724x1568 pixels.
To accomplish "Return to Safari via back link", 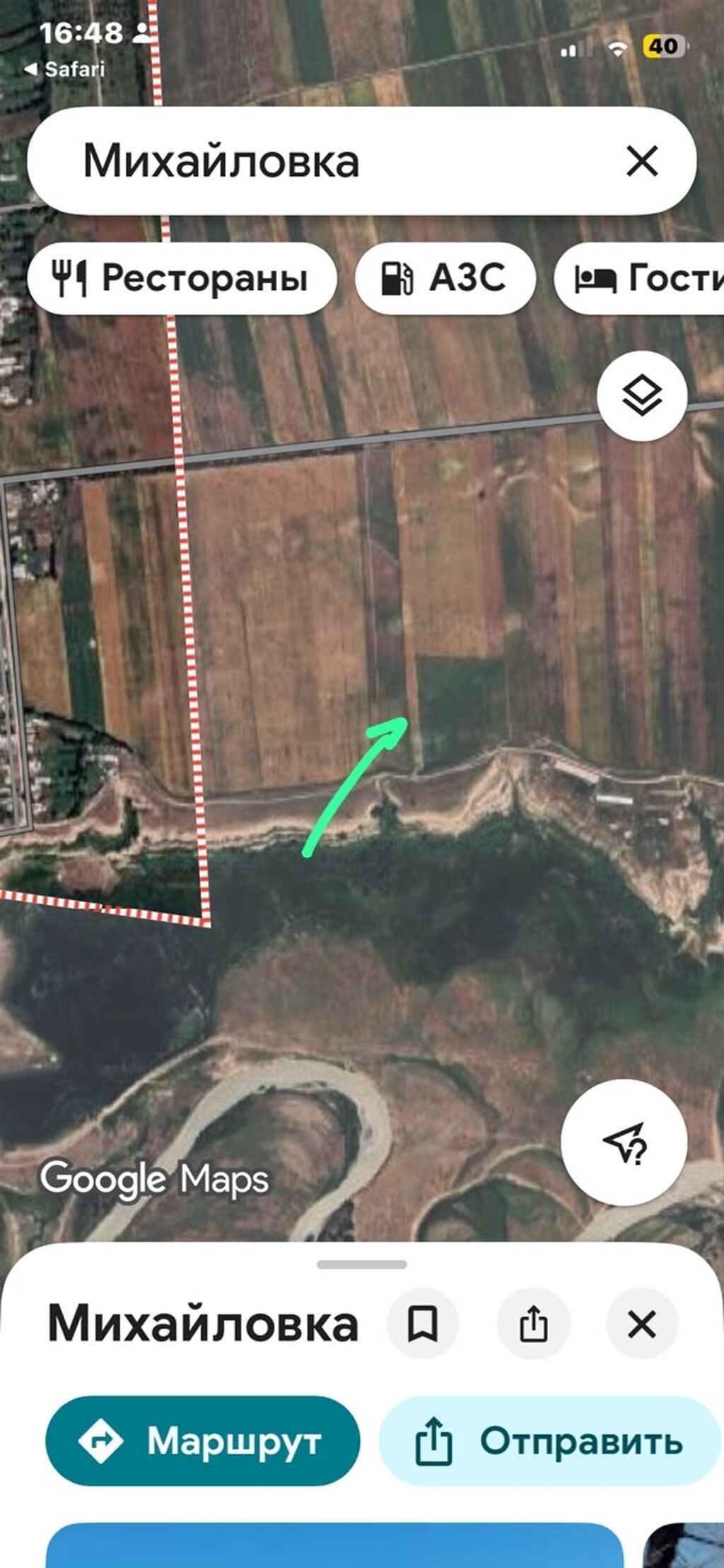I will 64,69.
